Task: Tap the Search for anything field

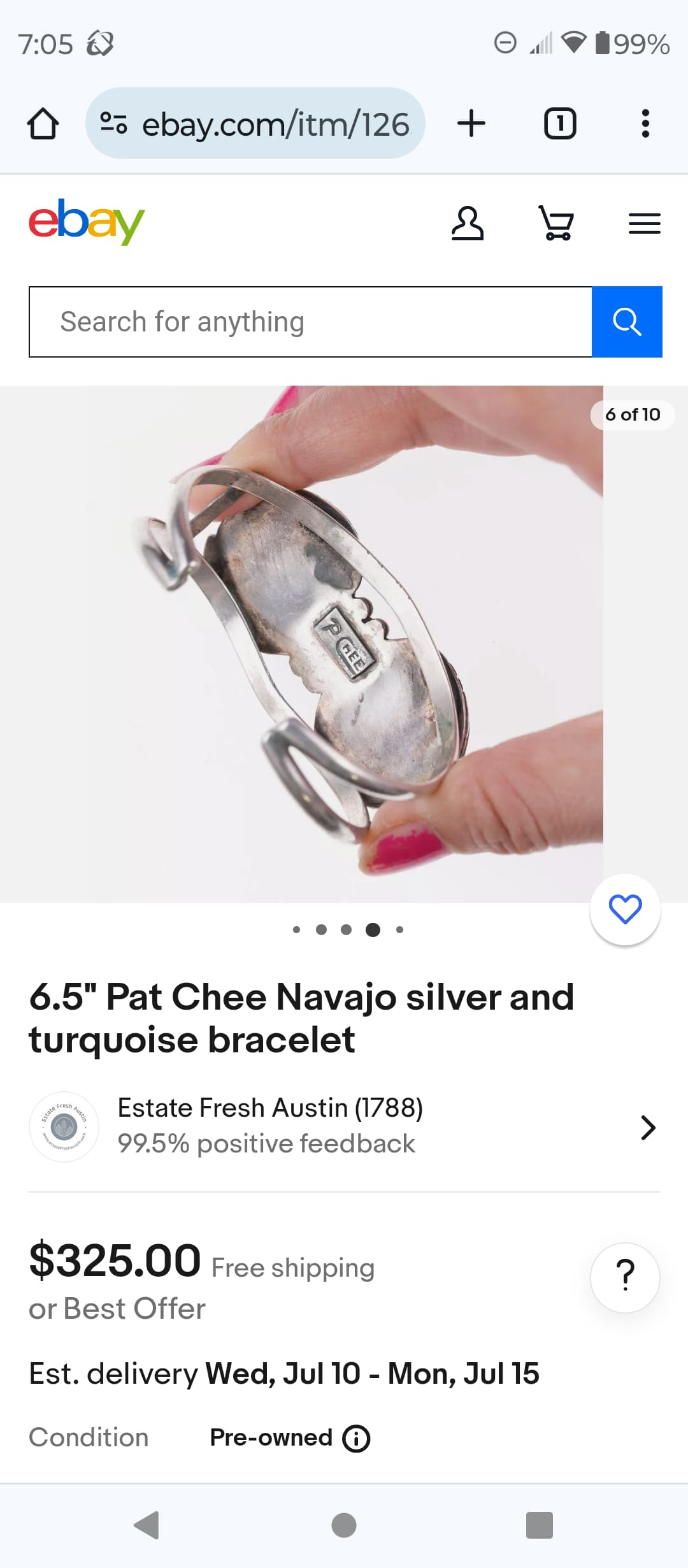Action: 310,322
